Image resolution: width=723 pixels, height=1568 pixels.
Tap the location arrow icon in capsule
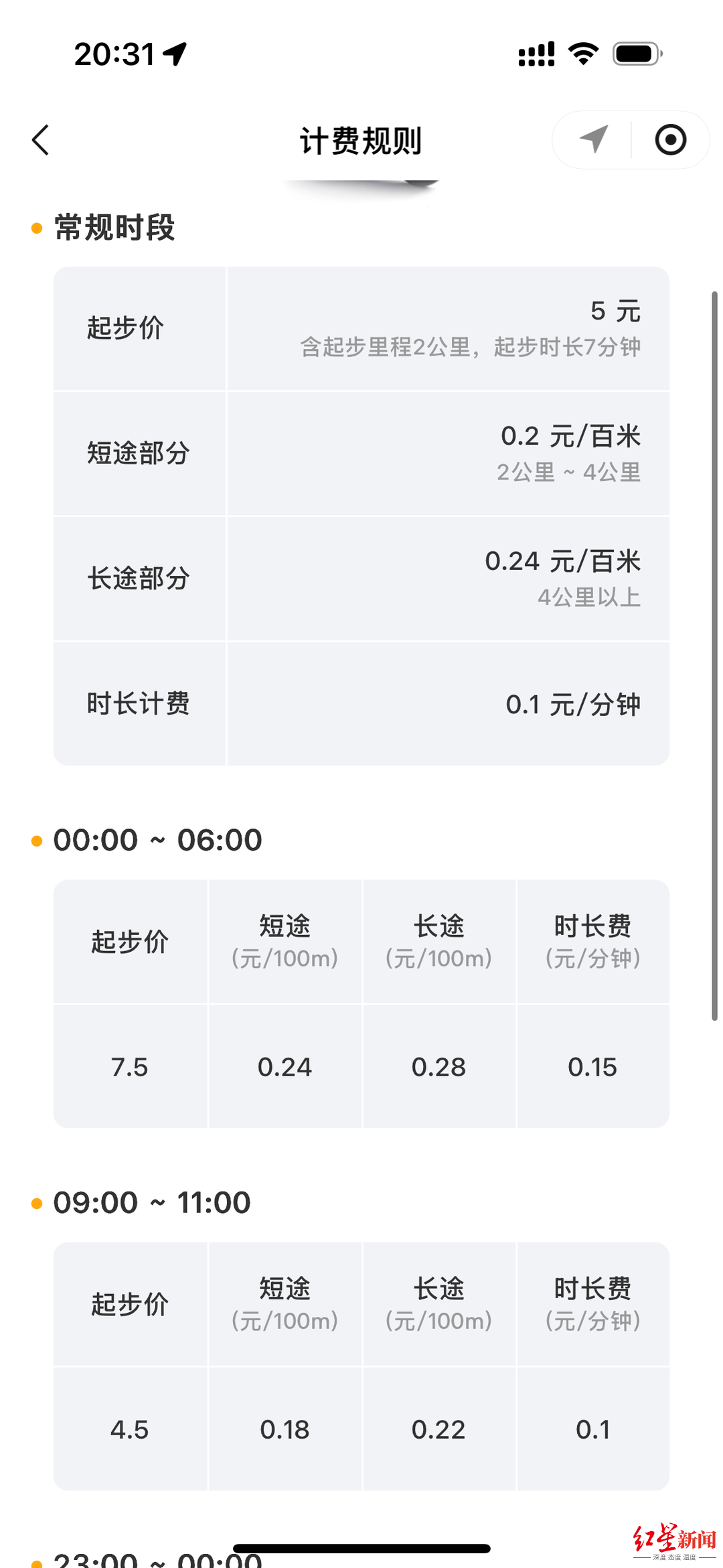[x=593, y=139]
